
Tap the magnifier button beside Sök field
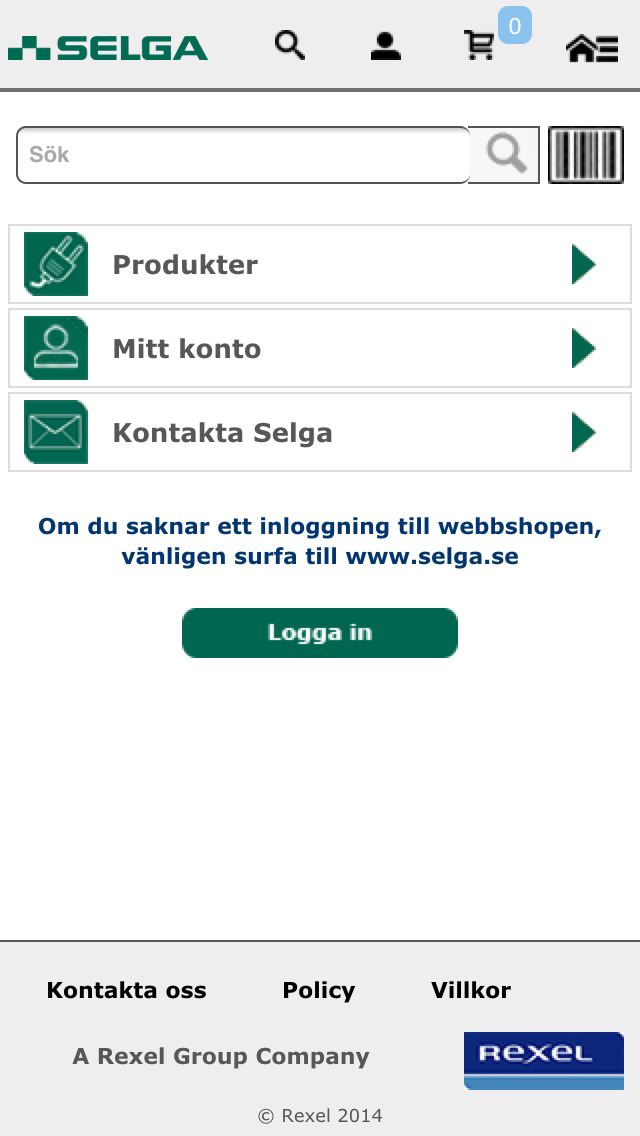505,155
